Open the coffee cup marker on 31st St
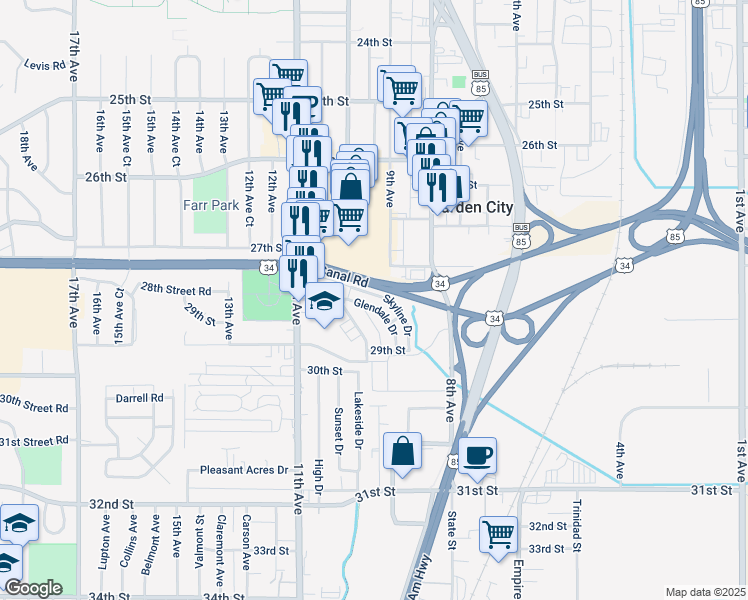748x600 pixels. pyautogui.click(x=477, y=455)
